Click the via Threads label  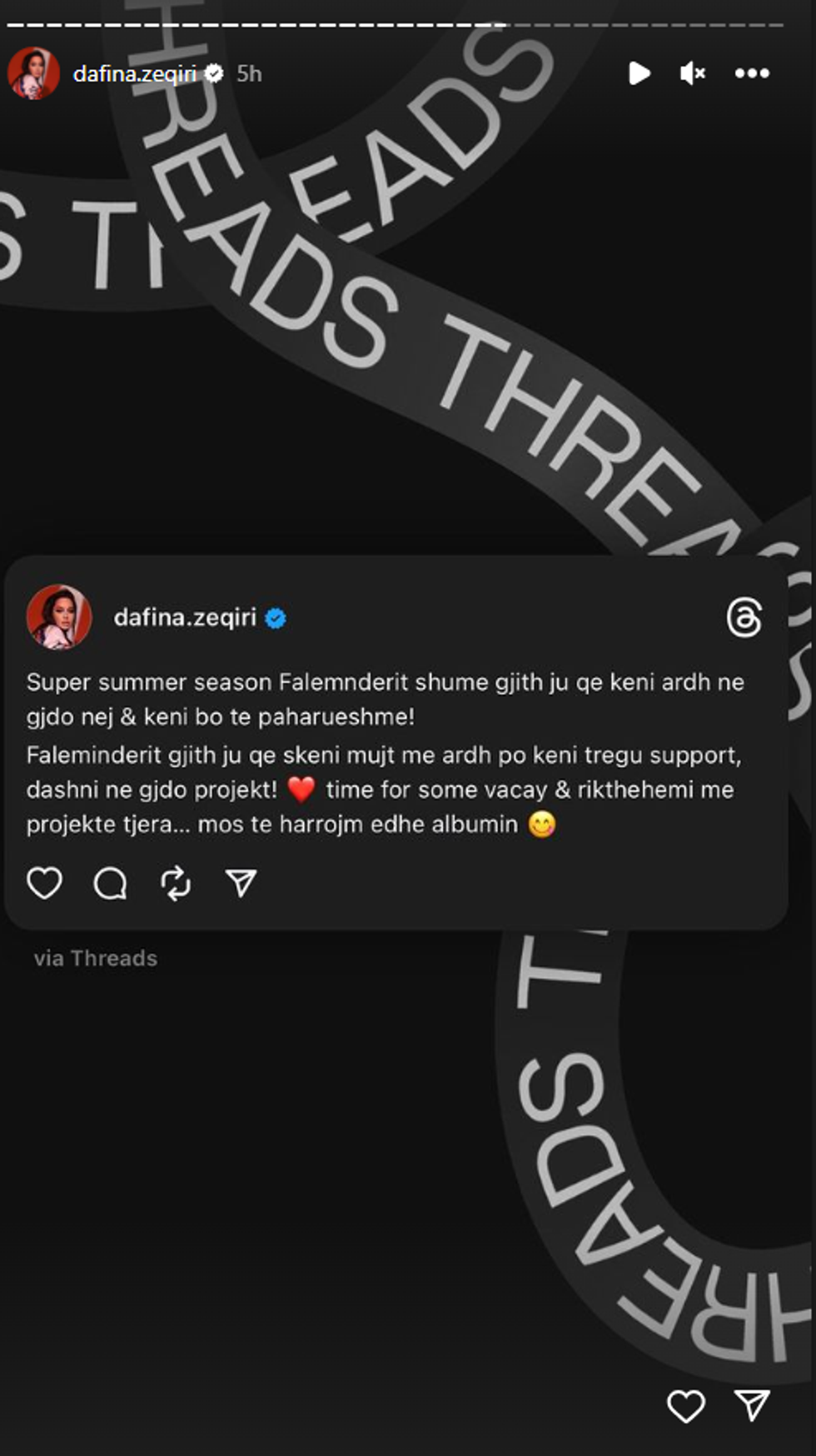point(97,958)
